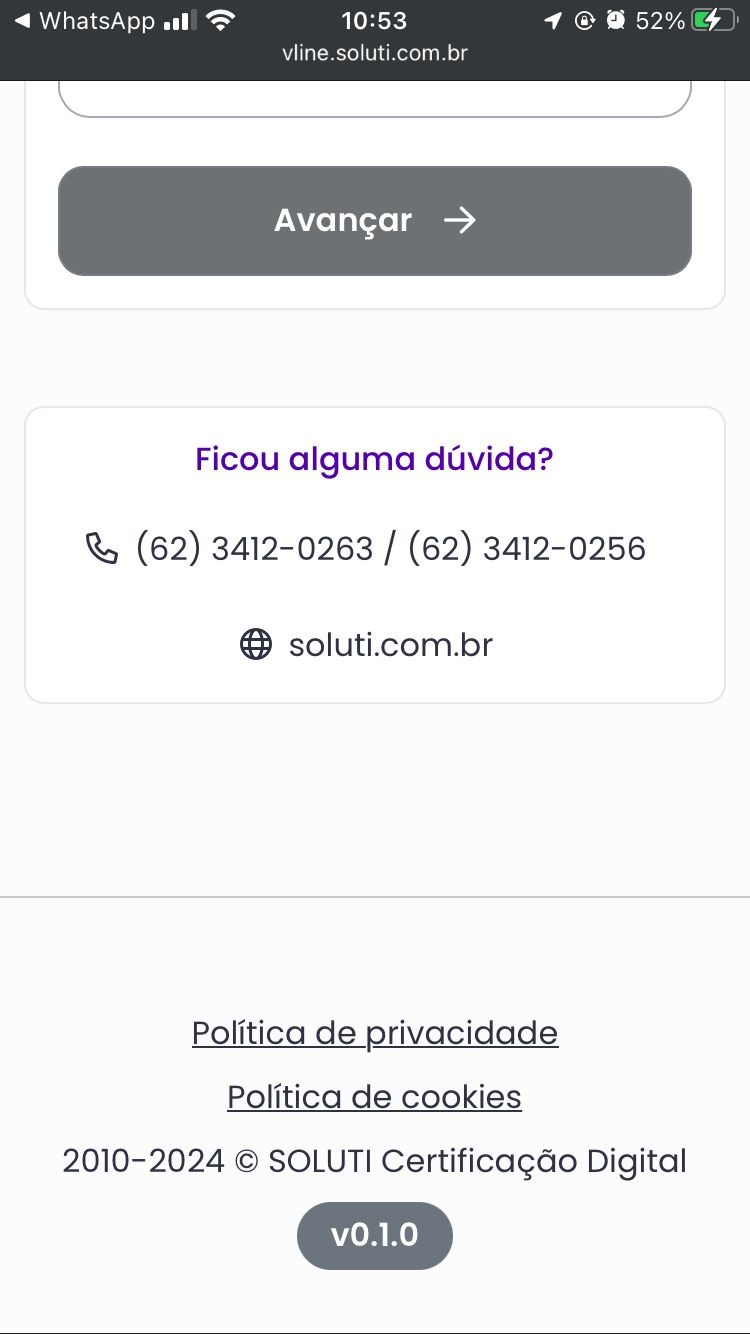Return to WhatsApp via the status bar

[x=85, y=21]
